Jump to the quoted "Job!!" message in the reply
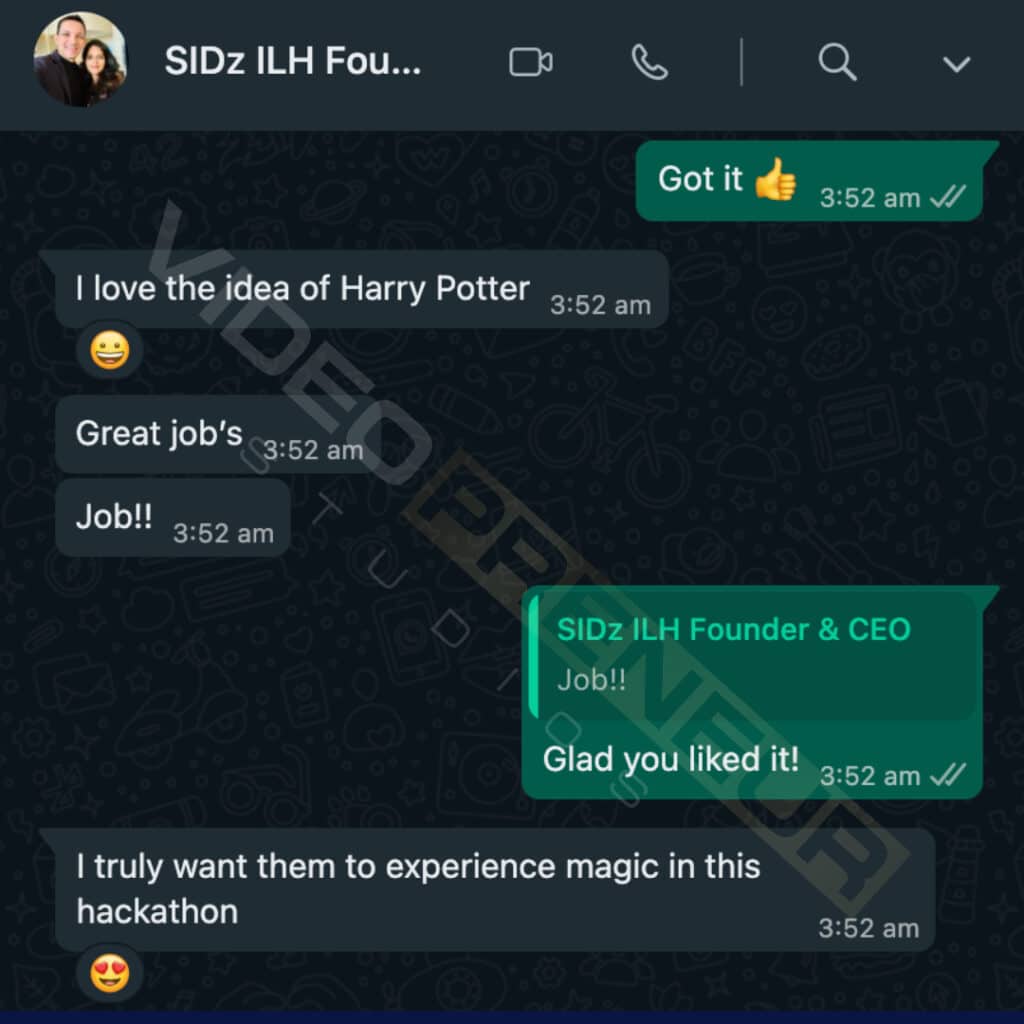Image resolution: width=1024 pixels, height=1024 pixels. tap(750, 655)
